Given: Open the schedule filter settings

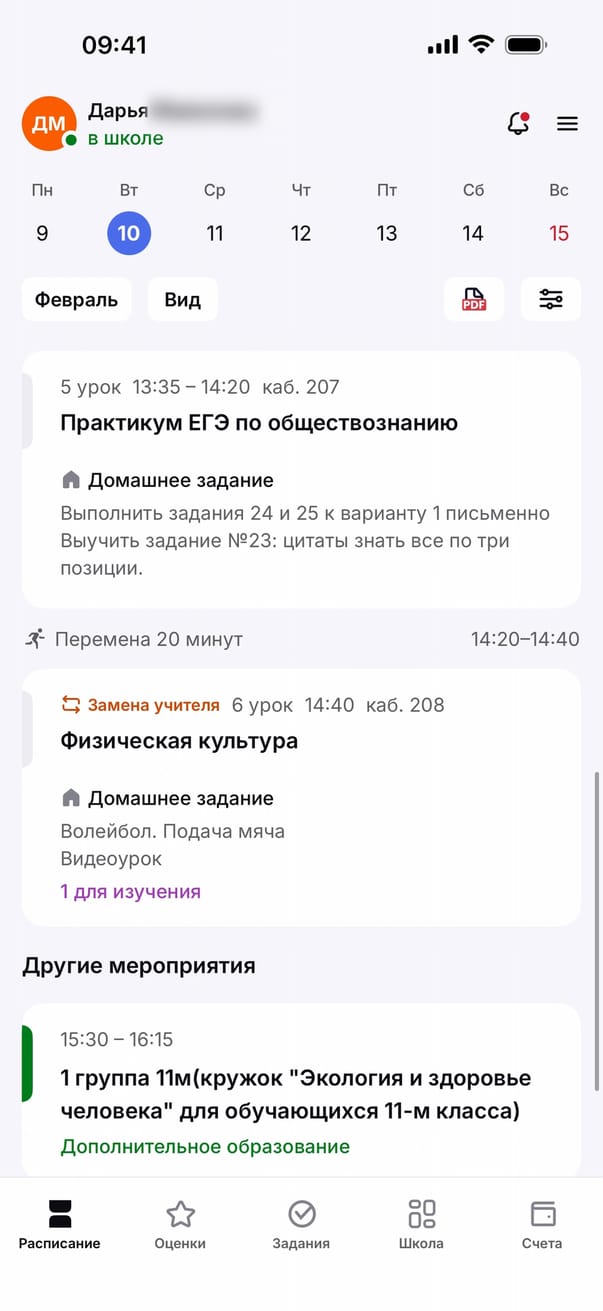Looking at the screenshot, I should [551, 299].
